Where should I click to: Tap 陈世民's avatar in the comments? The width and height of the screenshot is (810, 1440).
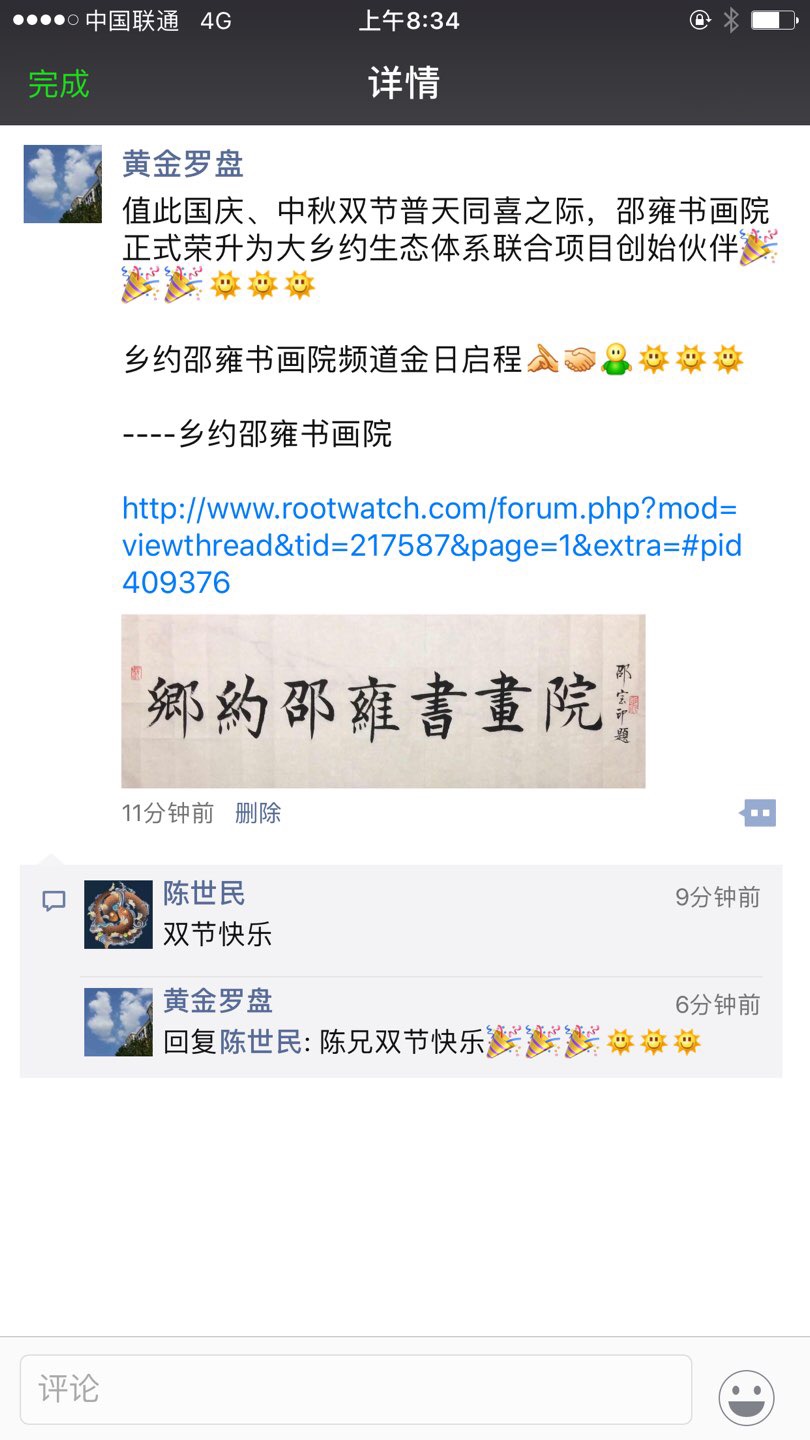click(x=118, y=914)
